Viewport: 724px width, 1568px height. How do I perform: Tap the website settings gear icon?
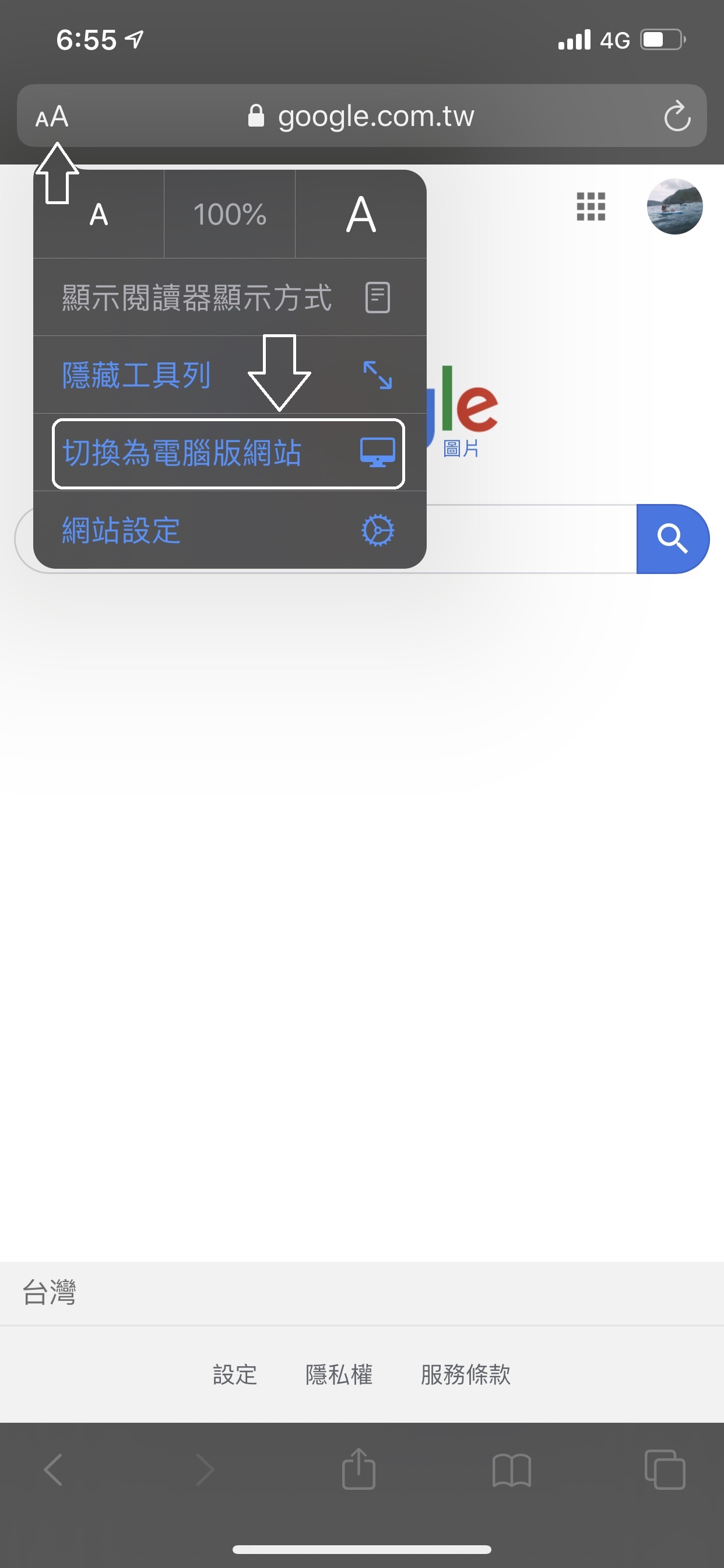377,530
